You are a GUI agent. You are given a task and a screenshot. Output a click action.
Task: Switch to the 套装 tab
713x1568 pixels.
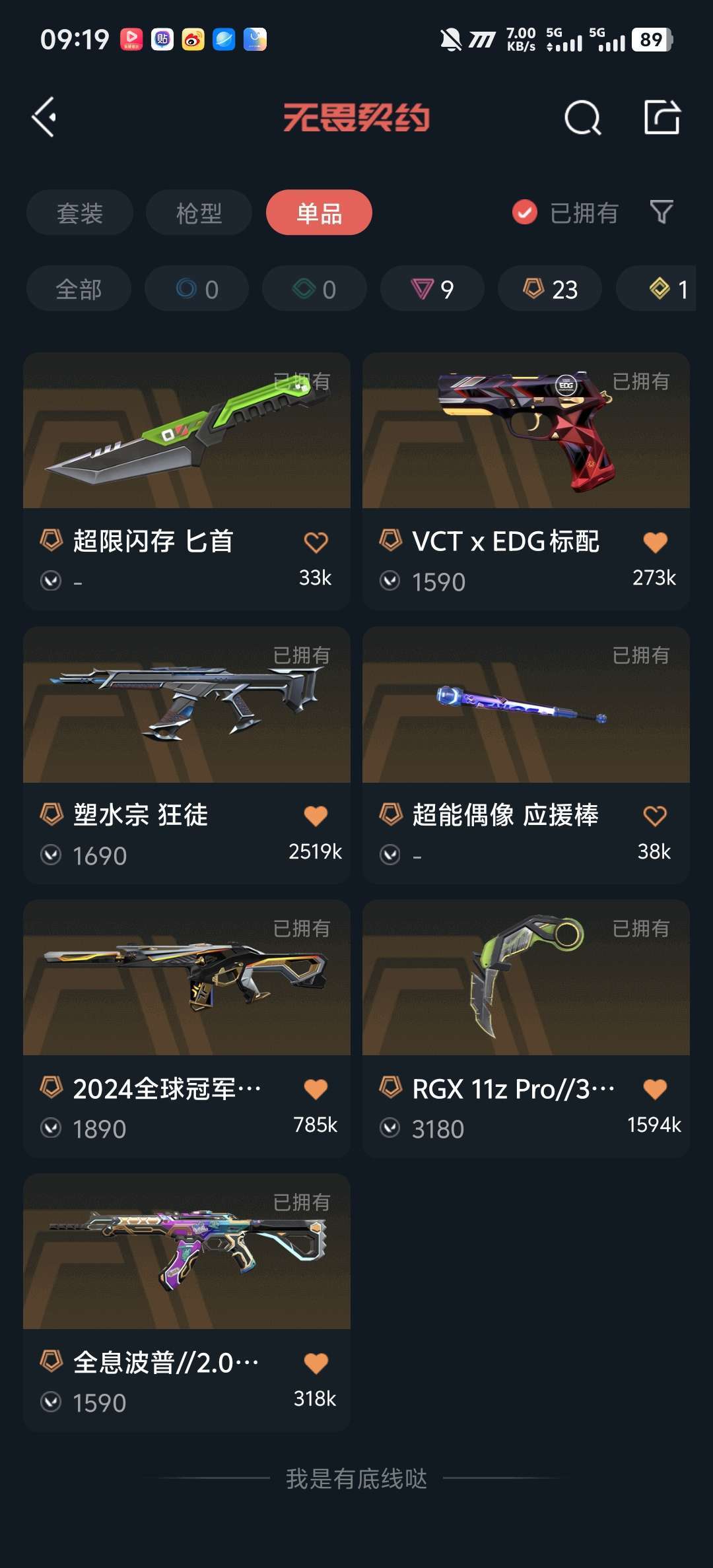pos(80,212)
